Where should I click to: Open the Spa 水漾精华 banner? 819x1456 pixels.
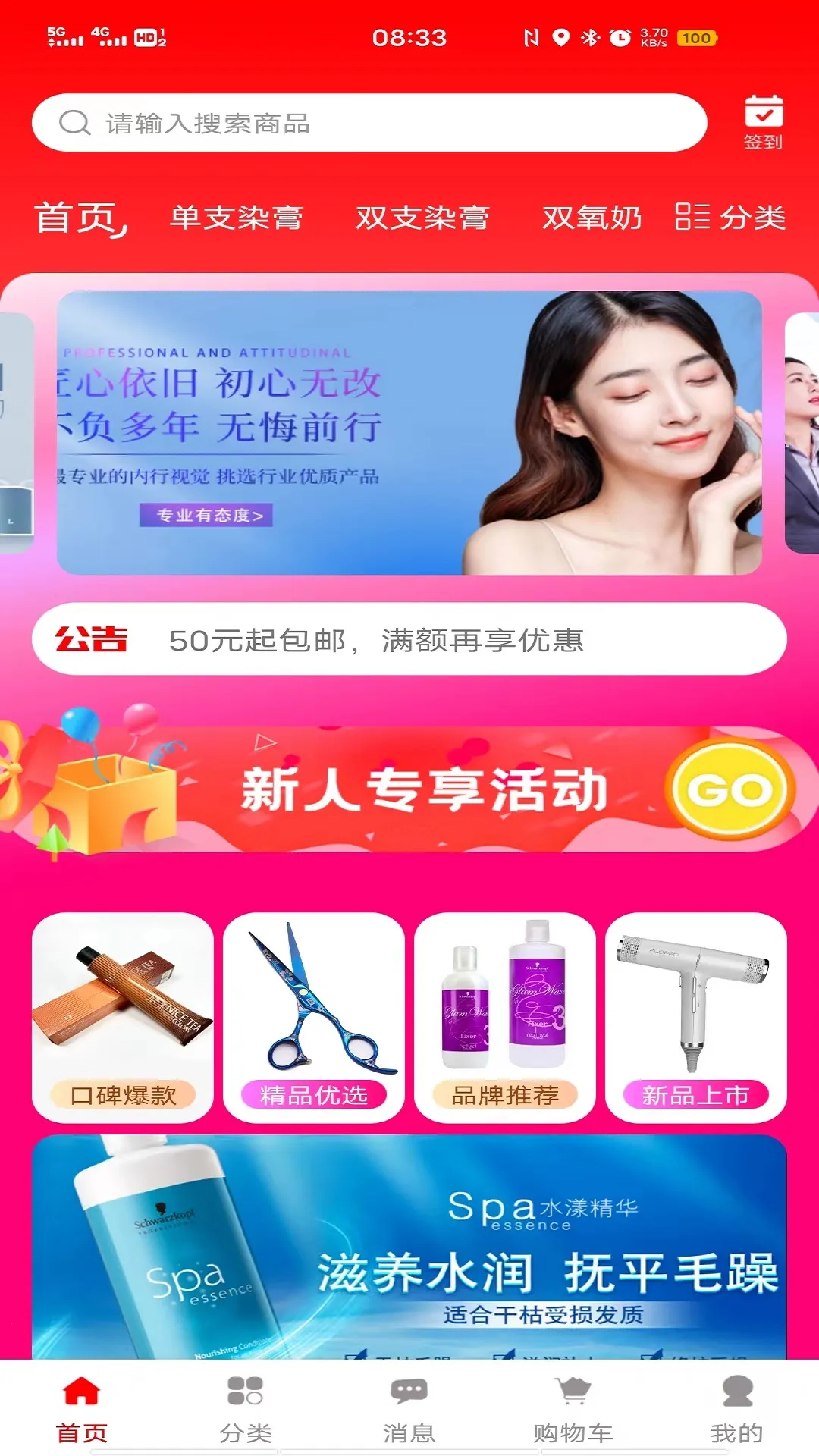point(409,1247)
